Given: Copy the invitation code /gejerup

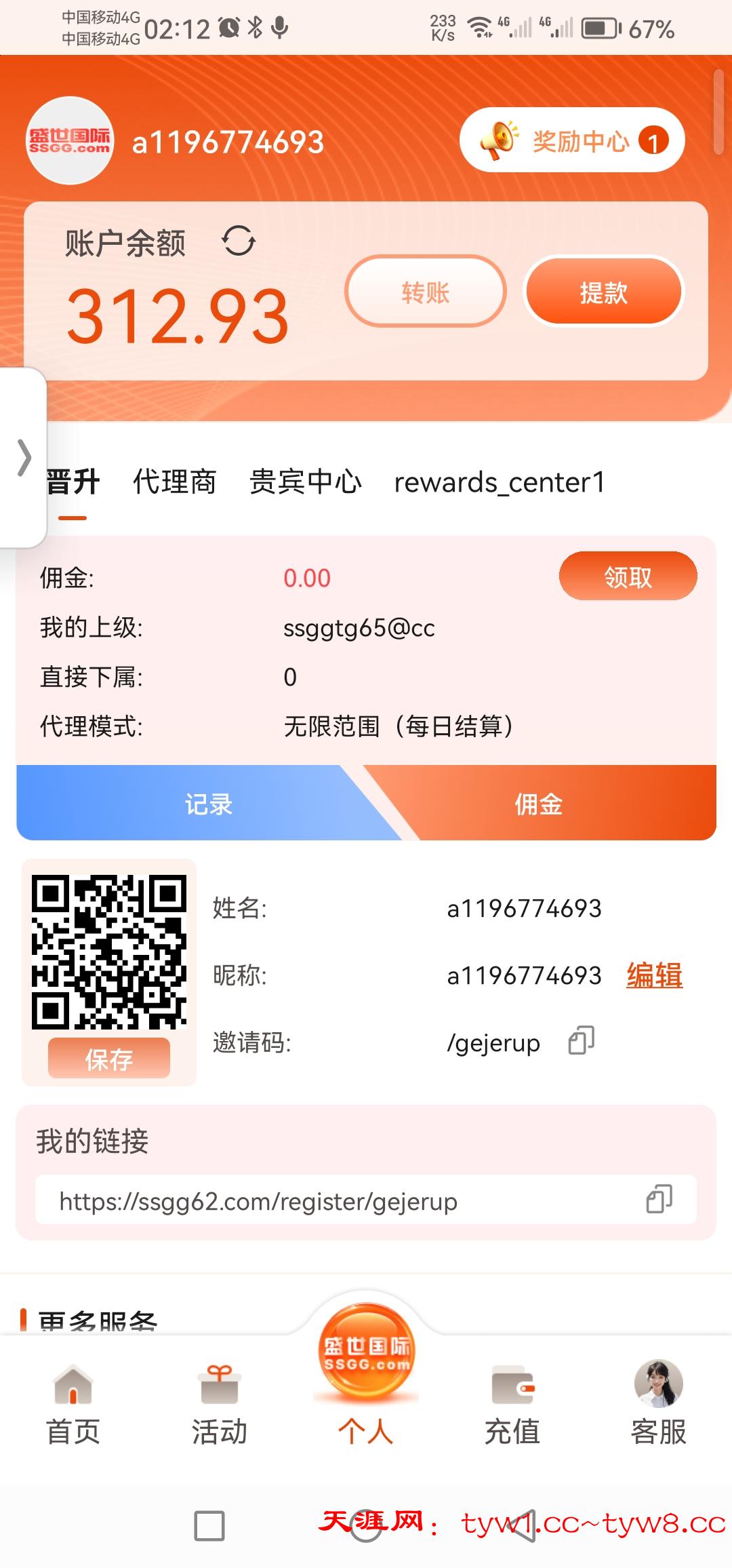Looking at the screenshot, I should click(x=581, y=1040).
